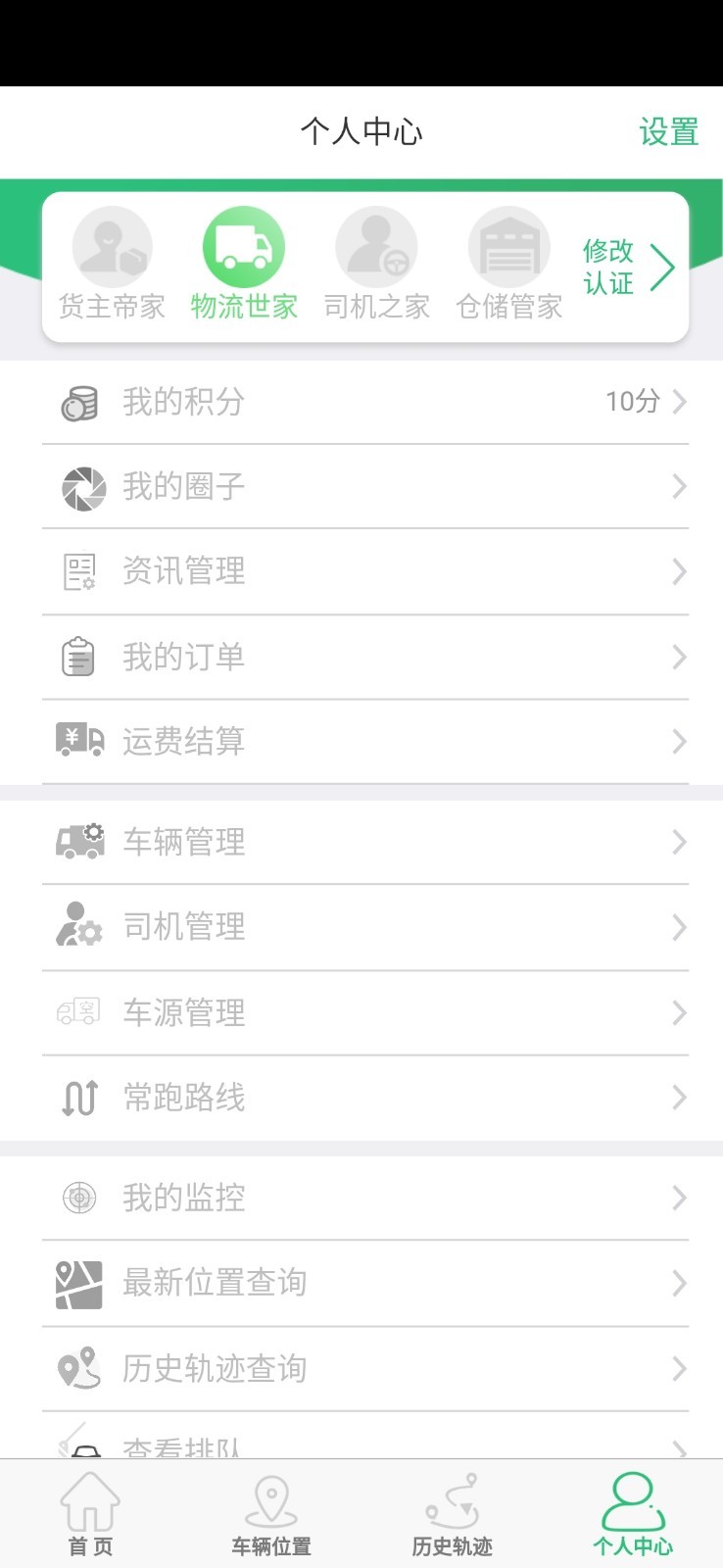Open 资讯管理 via its chevron

(x=680, y=571)
